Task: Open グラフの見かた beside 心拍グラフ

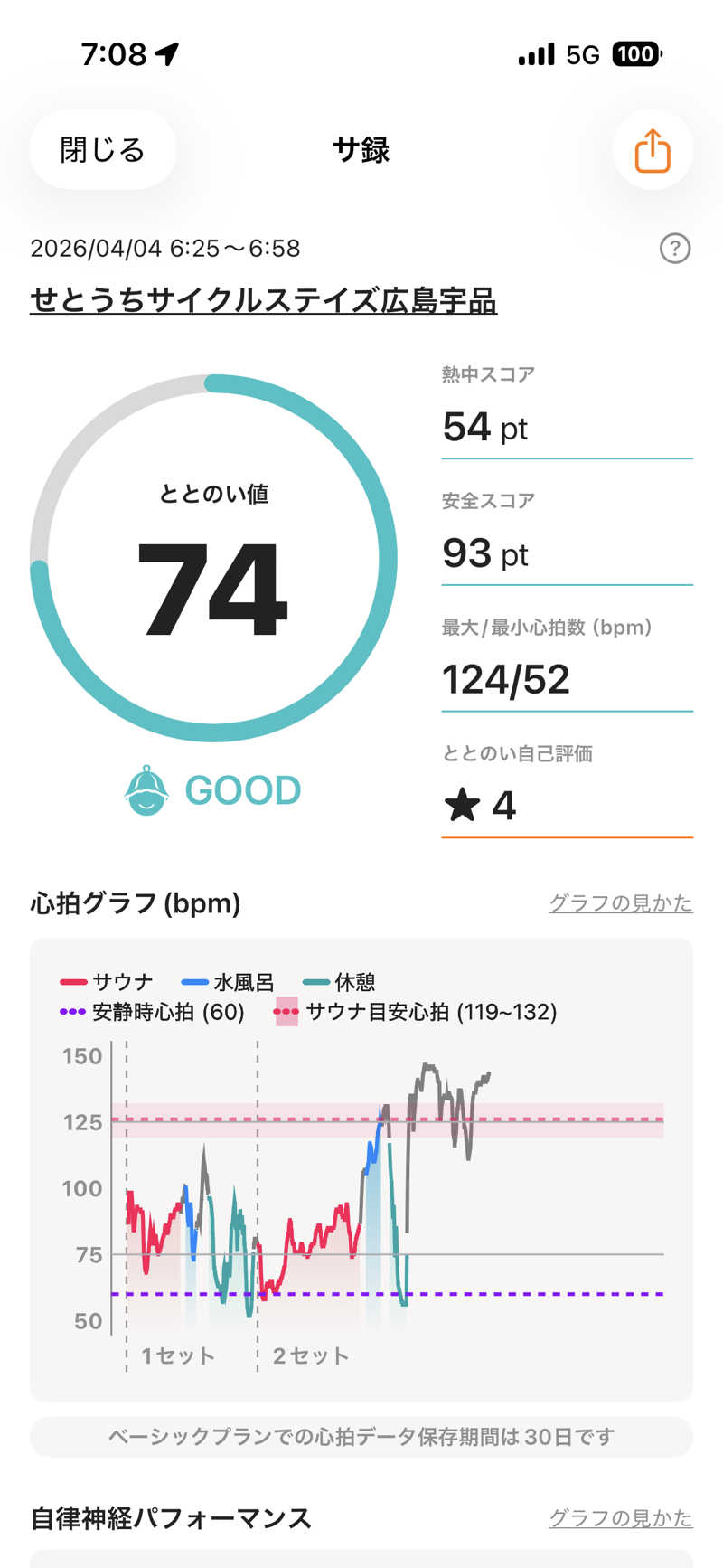Action: coord(620,902)
